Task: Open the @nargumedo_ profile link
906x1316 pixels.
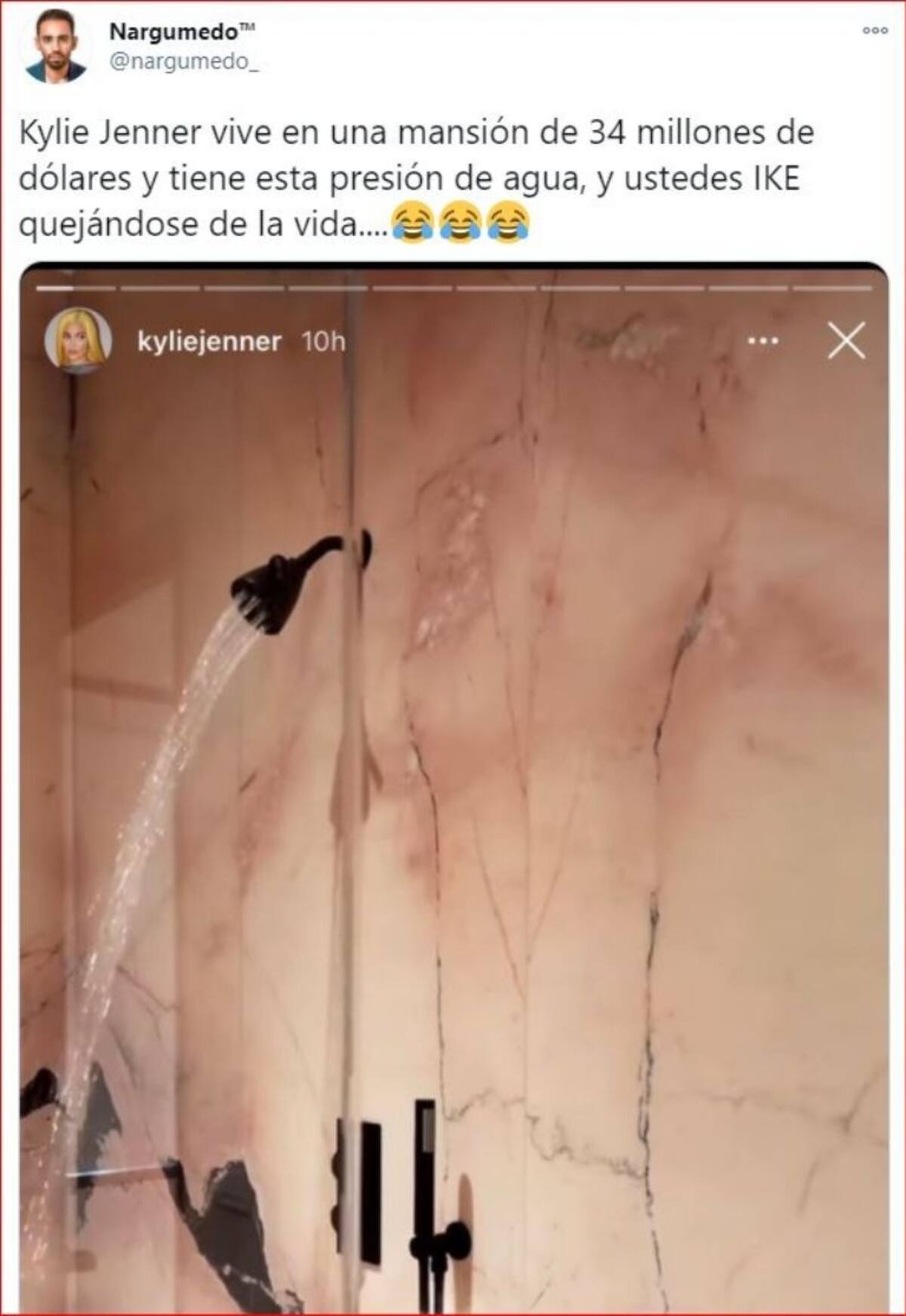Action: [x=183, y=63]
